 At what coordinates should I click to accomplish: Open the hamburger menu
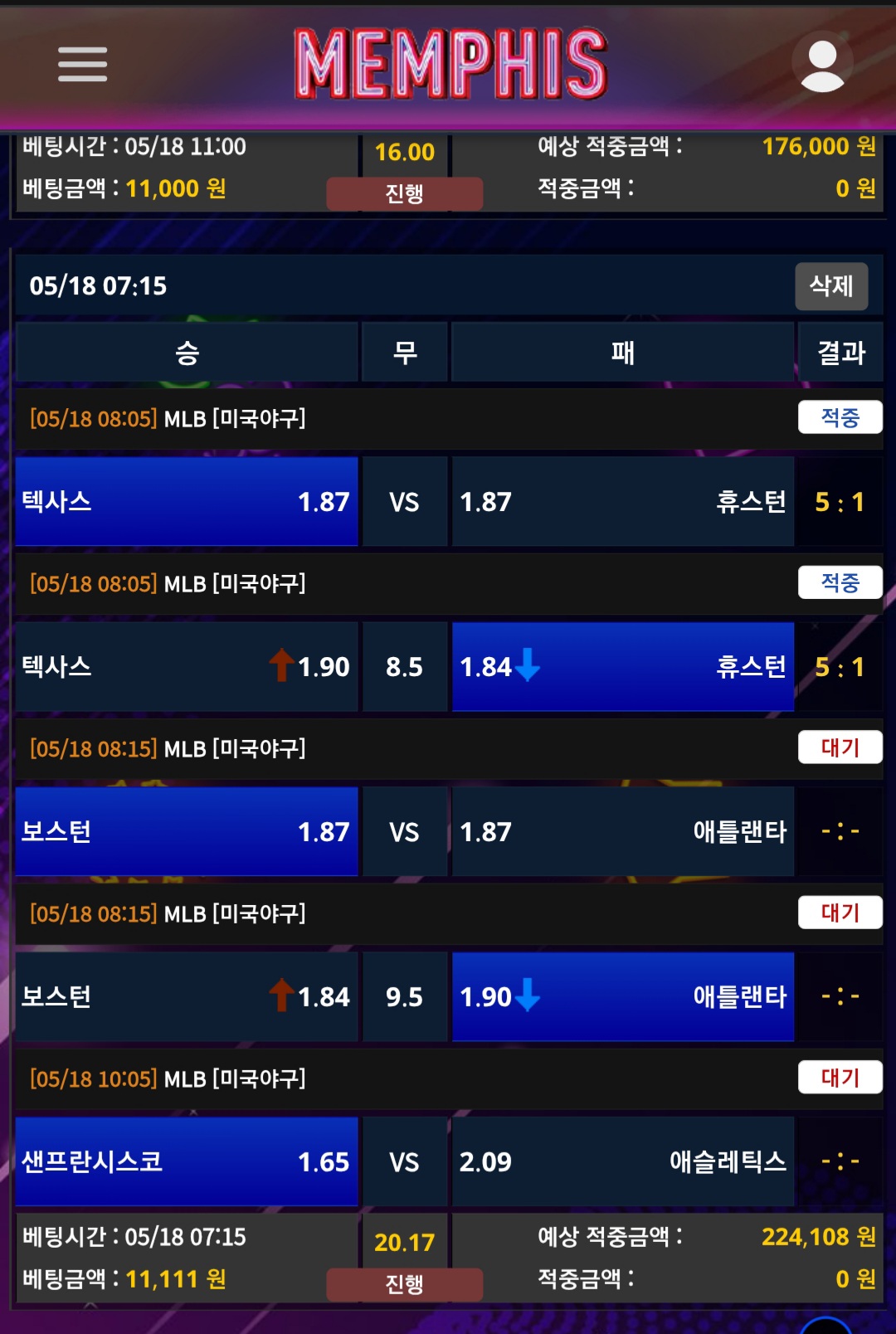pyautogui.click(x=82, y=65)
